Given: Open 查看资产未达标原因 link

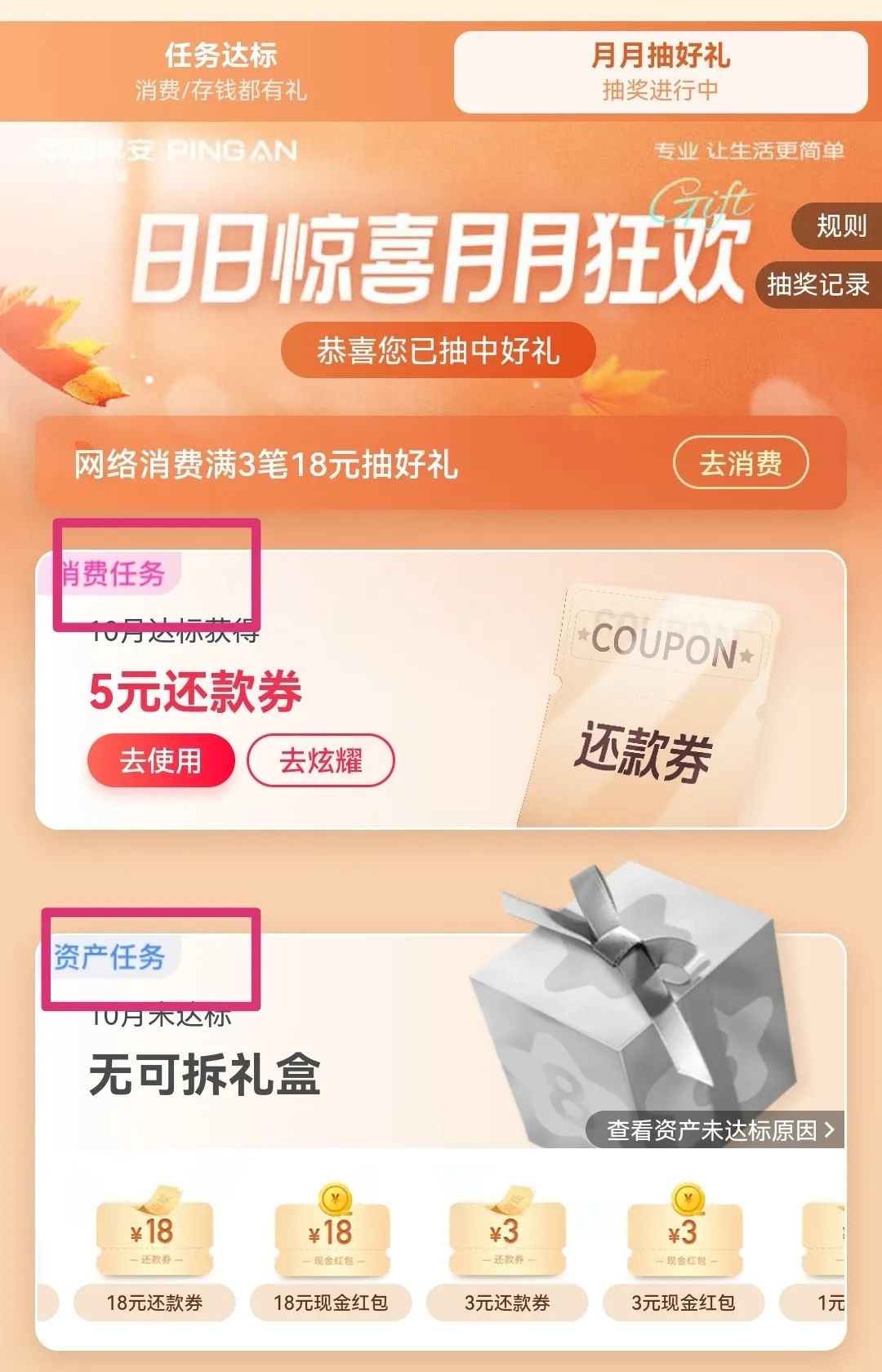Looking at the screenshot, I should (719, 1130).
